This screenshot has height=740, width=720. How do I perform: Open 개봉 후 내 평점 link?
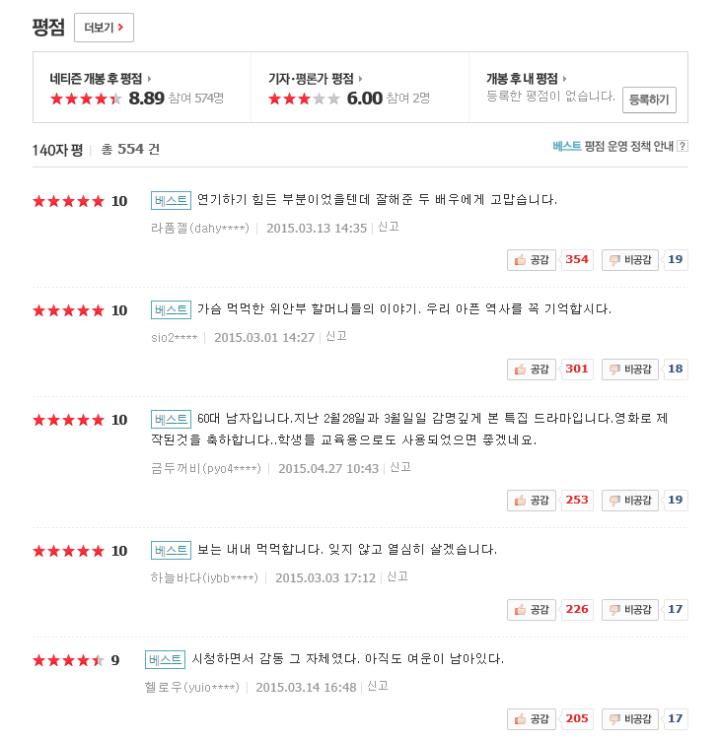pos(526,78)
